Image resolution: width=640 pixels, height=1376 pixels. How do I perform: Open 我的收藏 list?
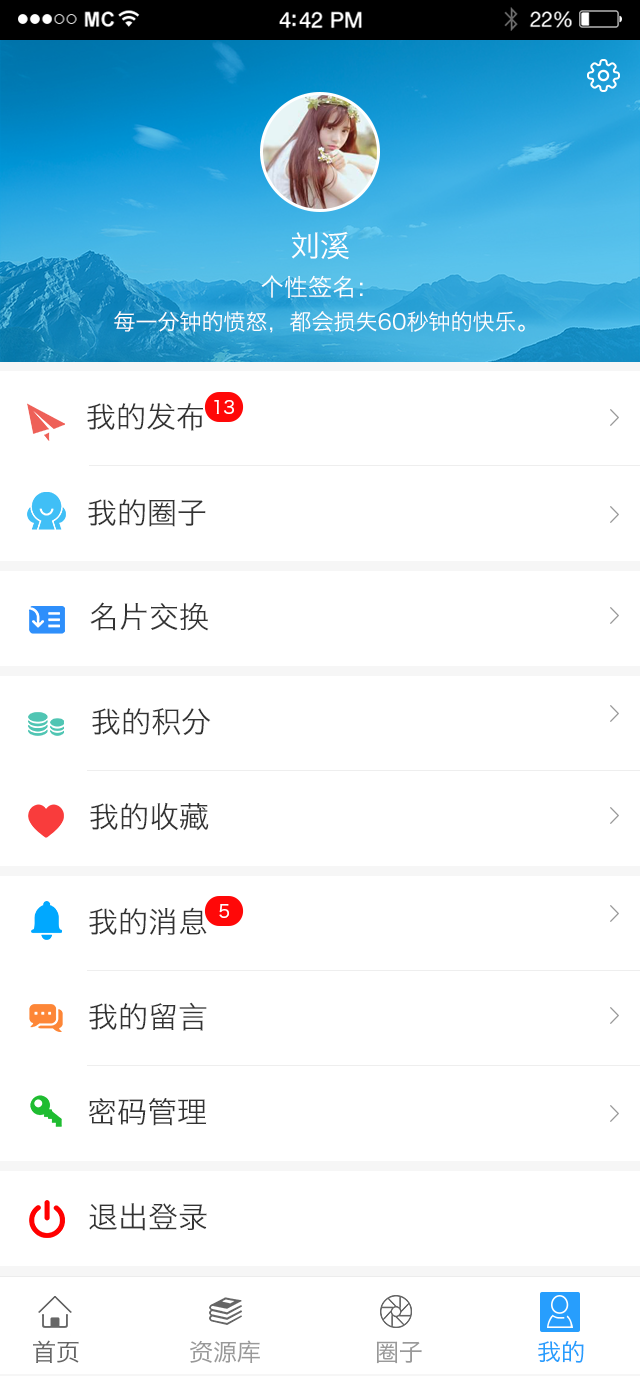tap(320, 818)
